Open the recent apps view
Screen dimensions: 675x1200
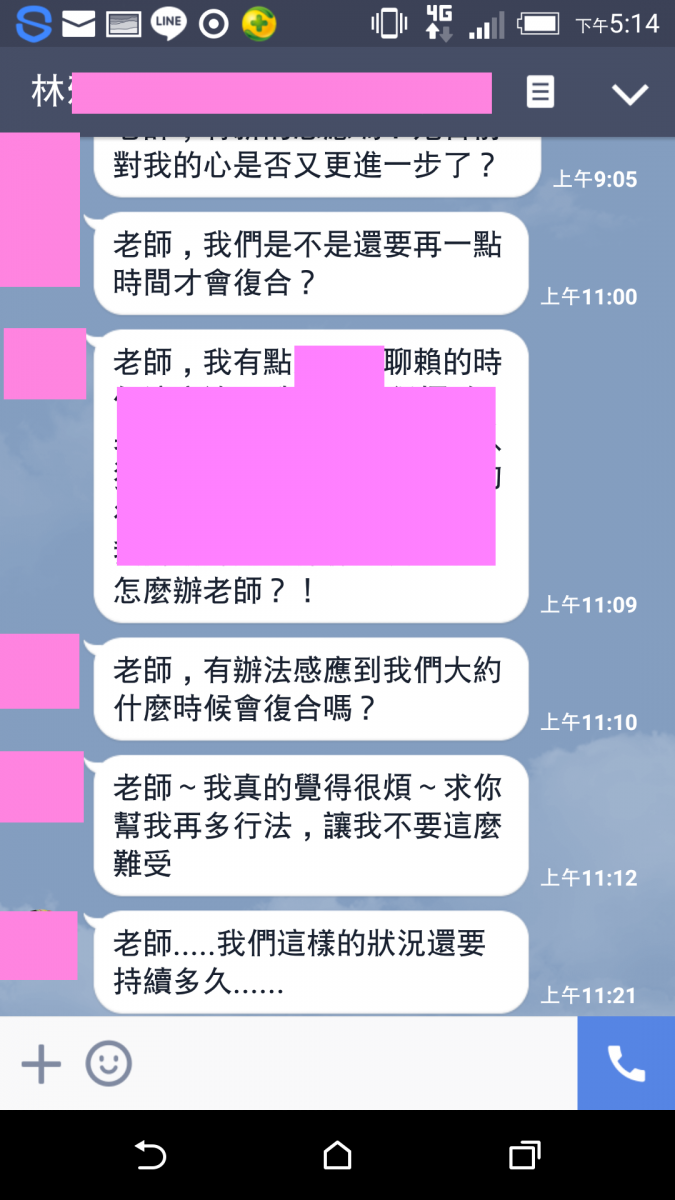pyautogui.click(x=524, y=1156)
